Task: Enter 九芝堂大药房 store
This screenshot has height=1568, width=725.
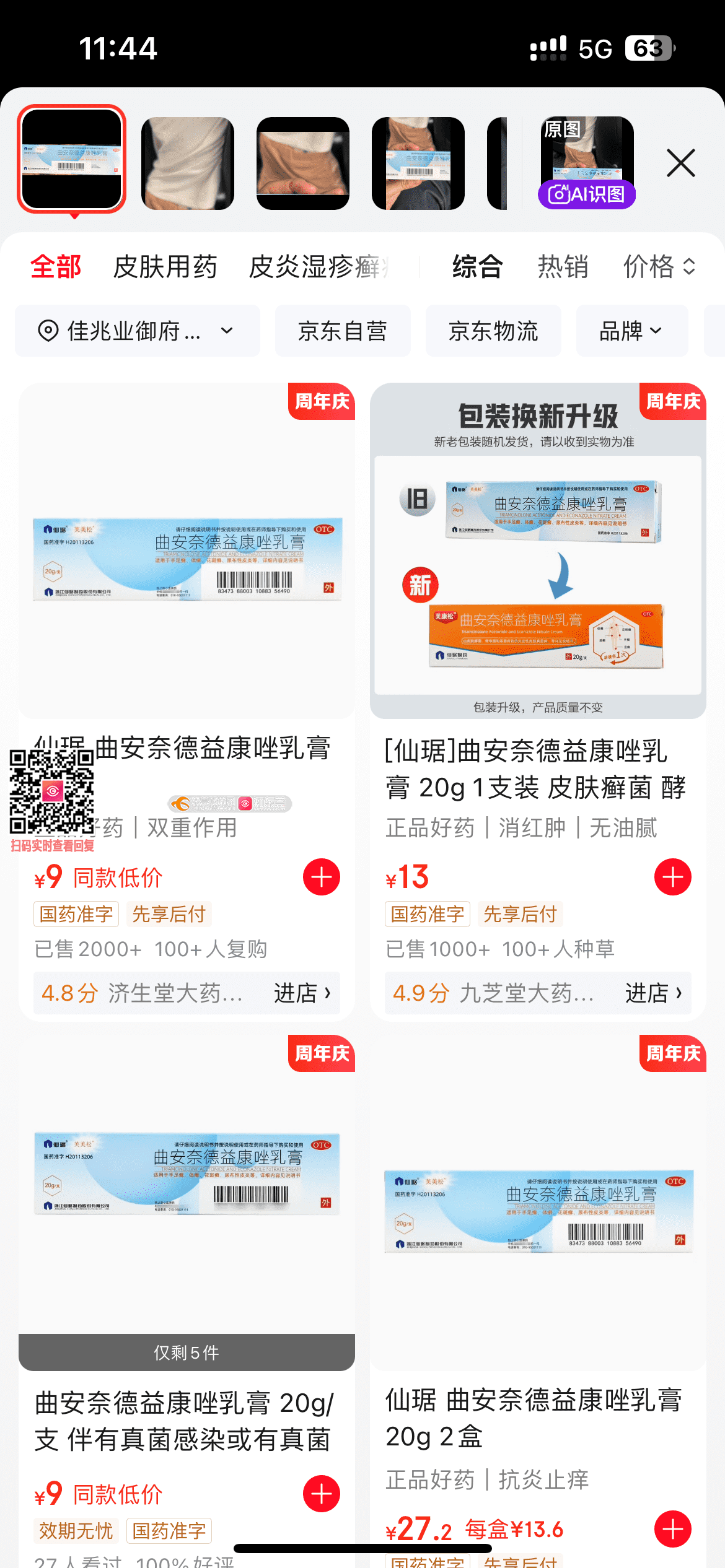Action: click(x=653, y=993)
